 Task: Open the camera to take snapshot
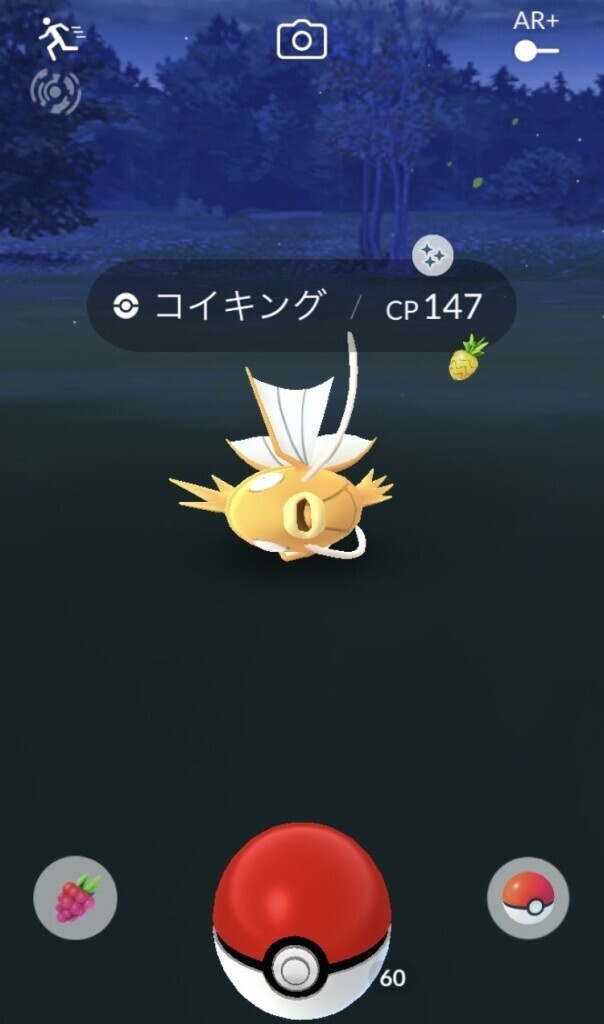pos(302,39)
